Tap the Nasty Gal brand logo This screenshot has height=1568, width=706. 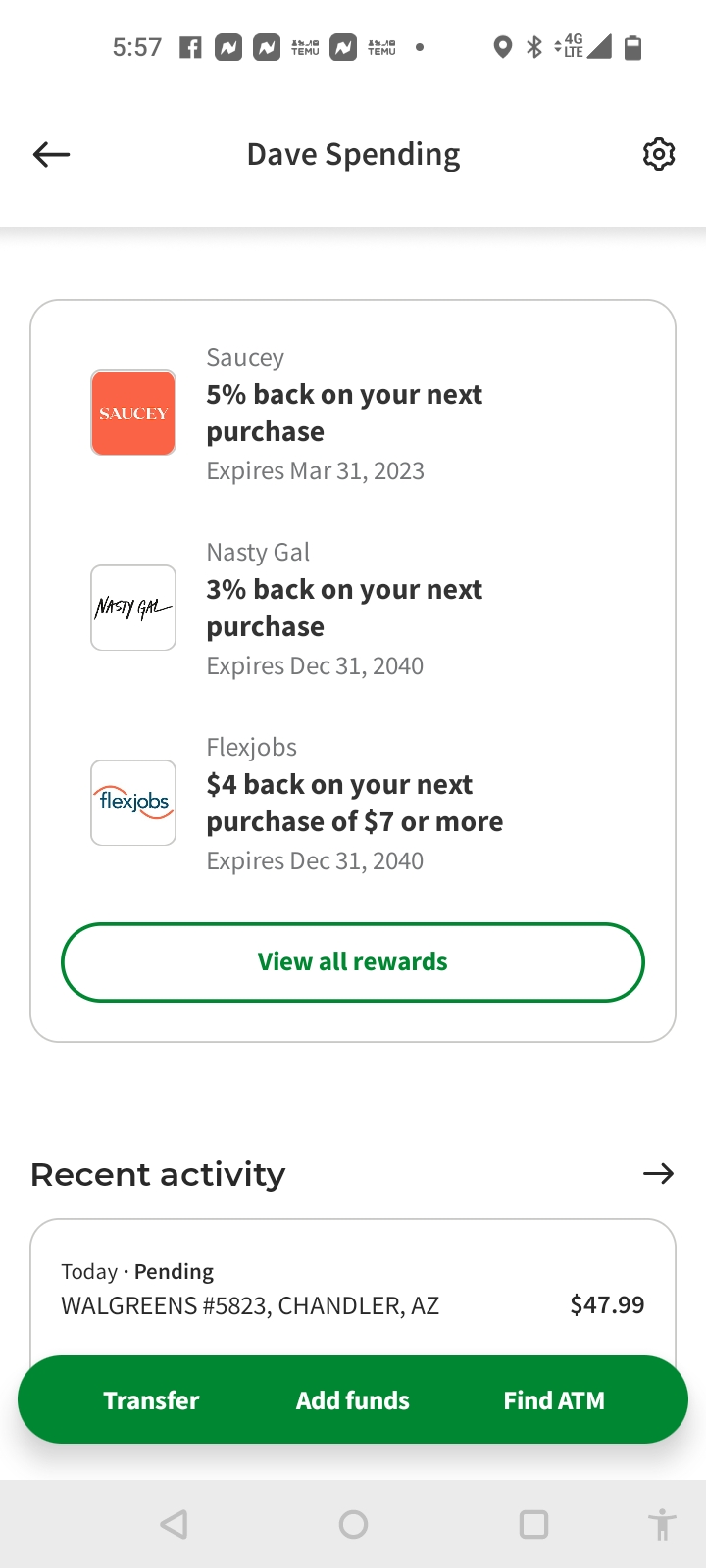132,608
